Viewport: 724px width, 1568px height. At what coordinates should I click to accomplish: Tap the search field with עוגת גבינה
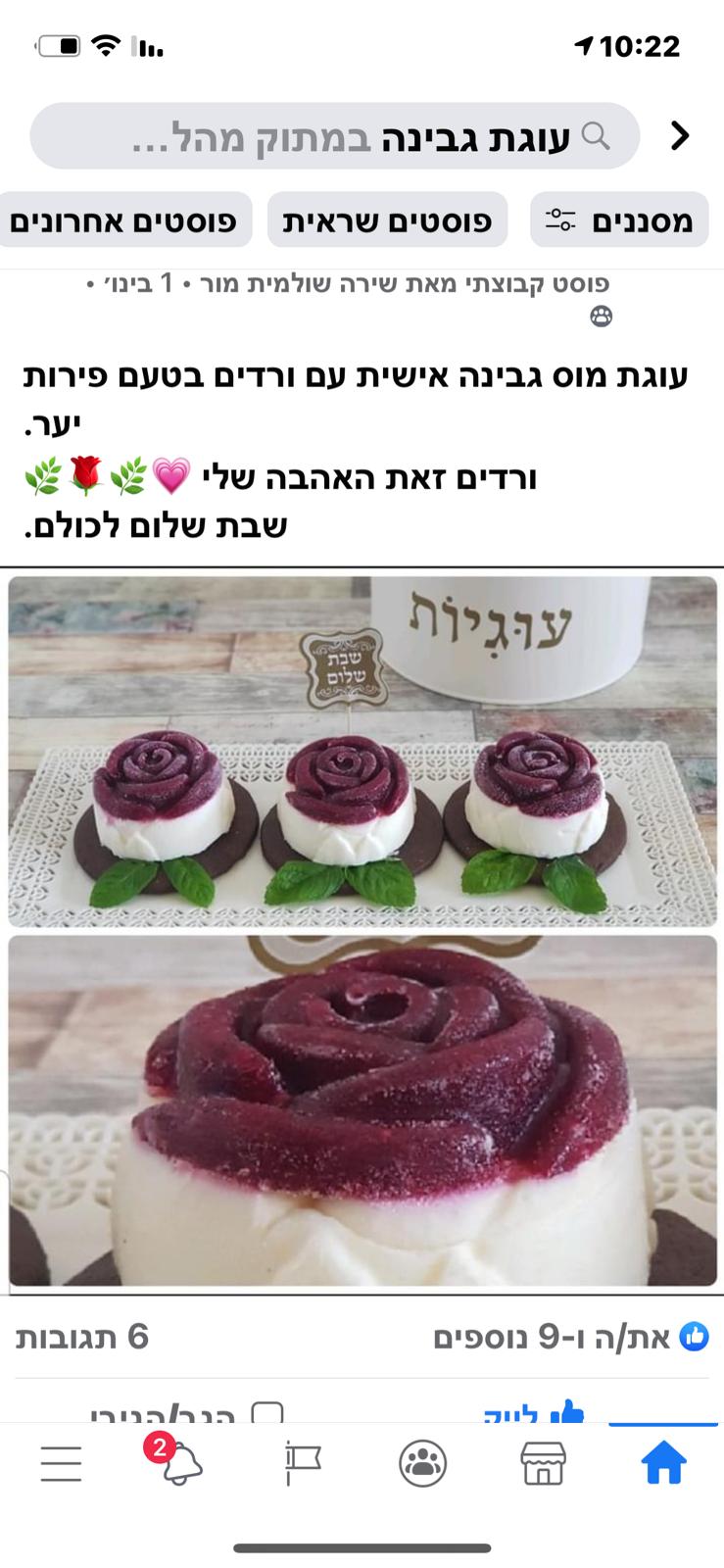click(x=333, y=136)
